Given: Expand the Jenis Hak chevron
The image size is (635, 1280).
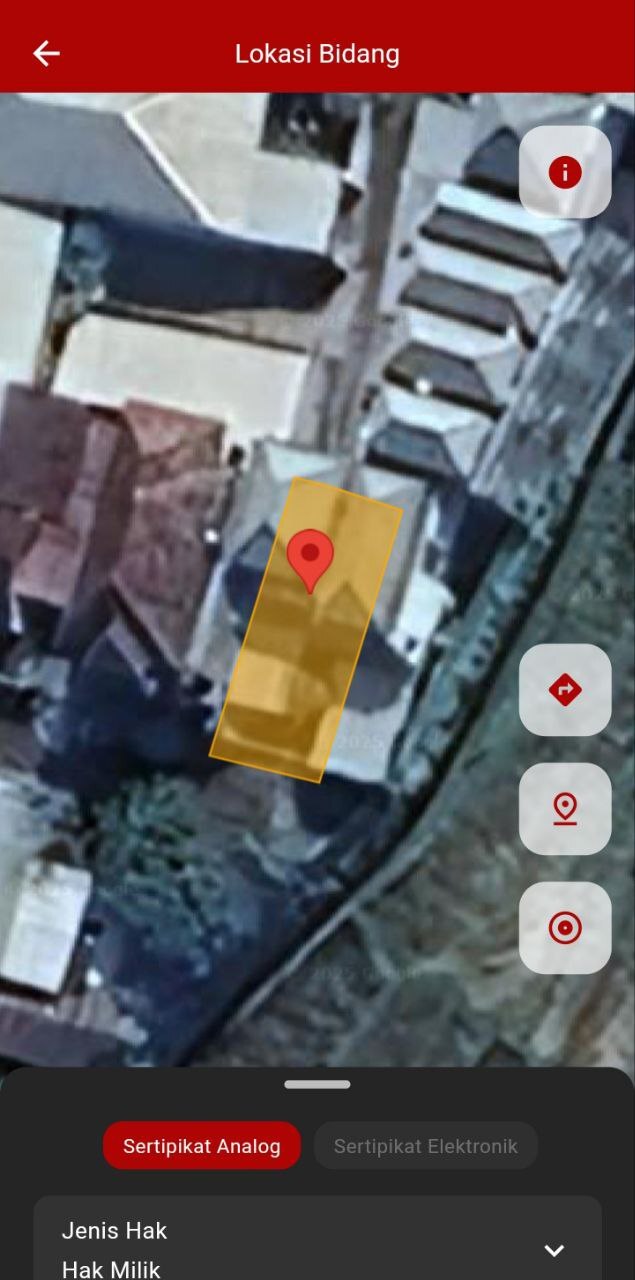Looking at the screenshot, I should (x=554, y=1250).
